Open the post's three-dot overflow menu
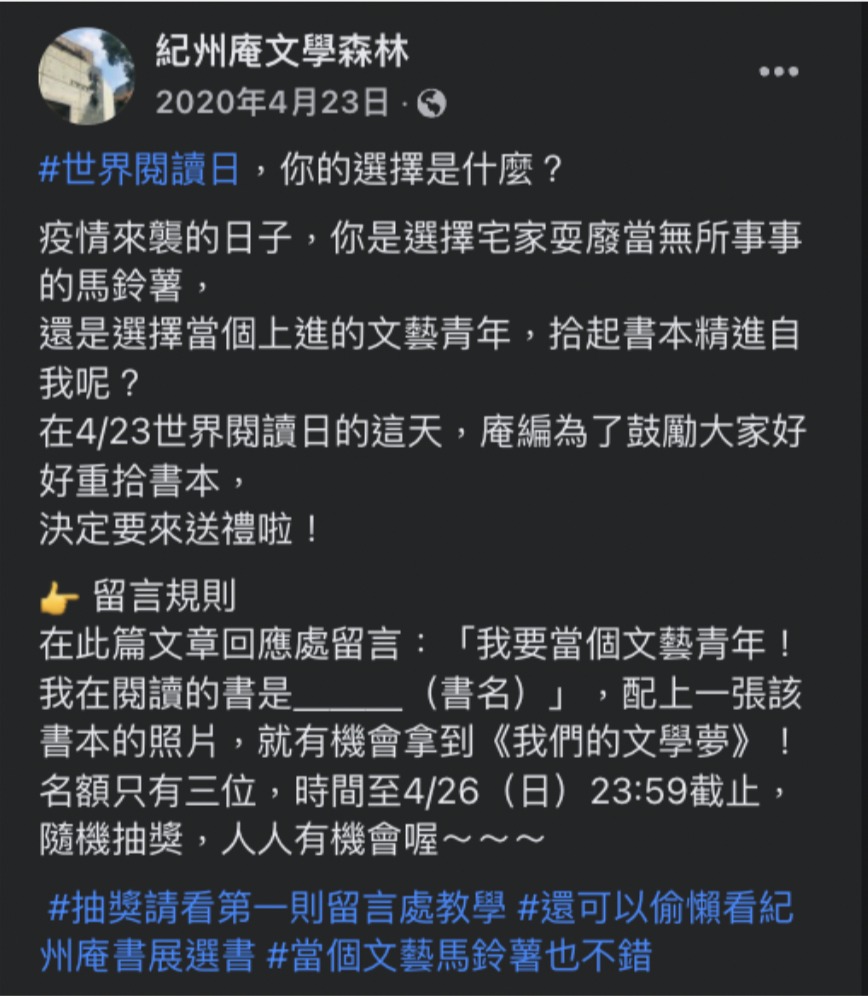The height and width of the screenshot is (996, 868). point(778,72)
